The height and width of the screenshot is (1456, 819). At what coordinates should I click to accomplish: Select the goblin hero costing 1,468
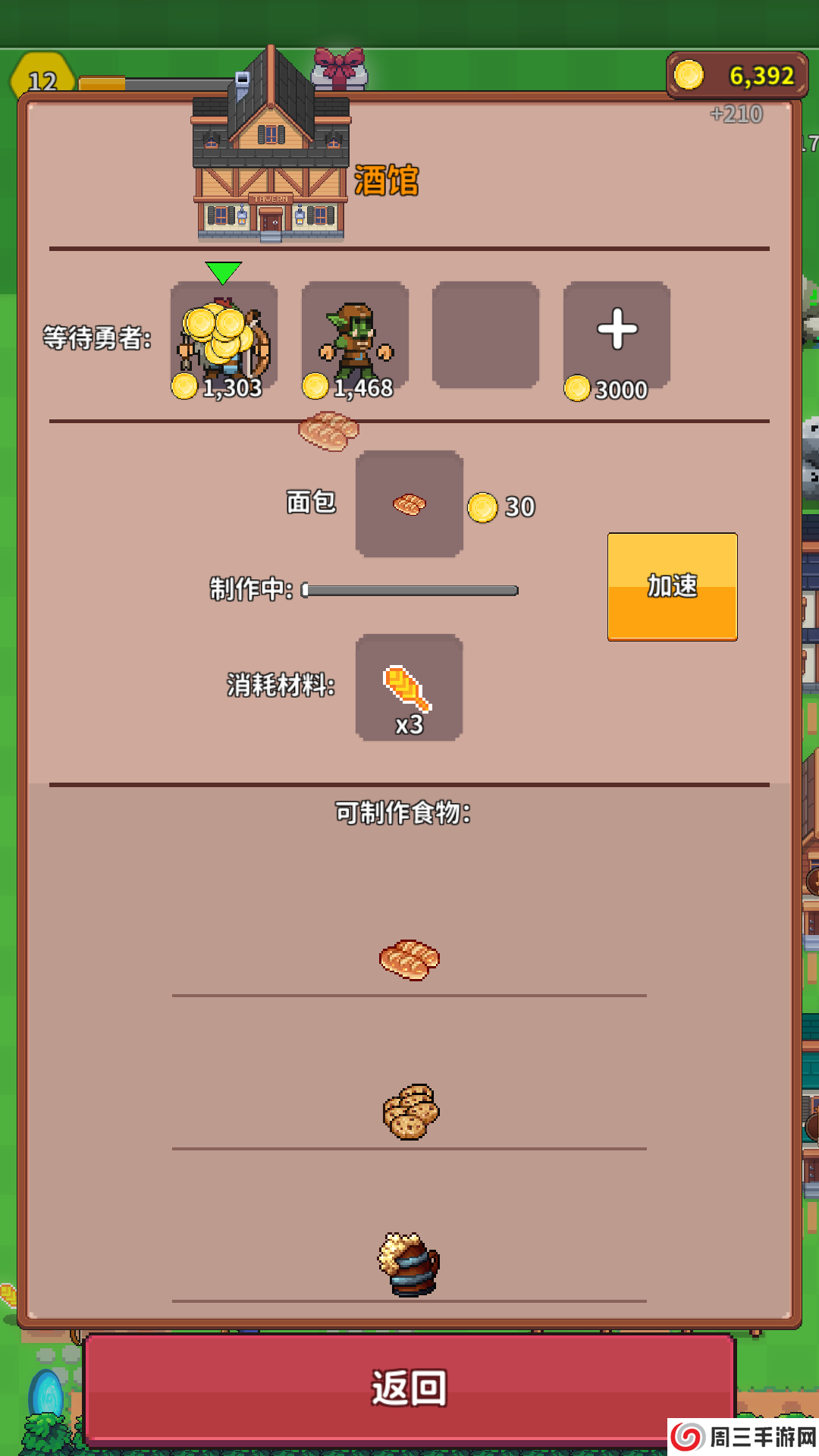355,334
